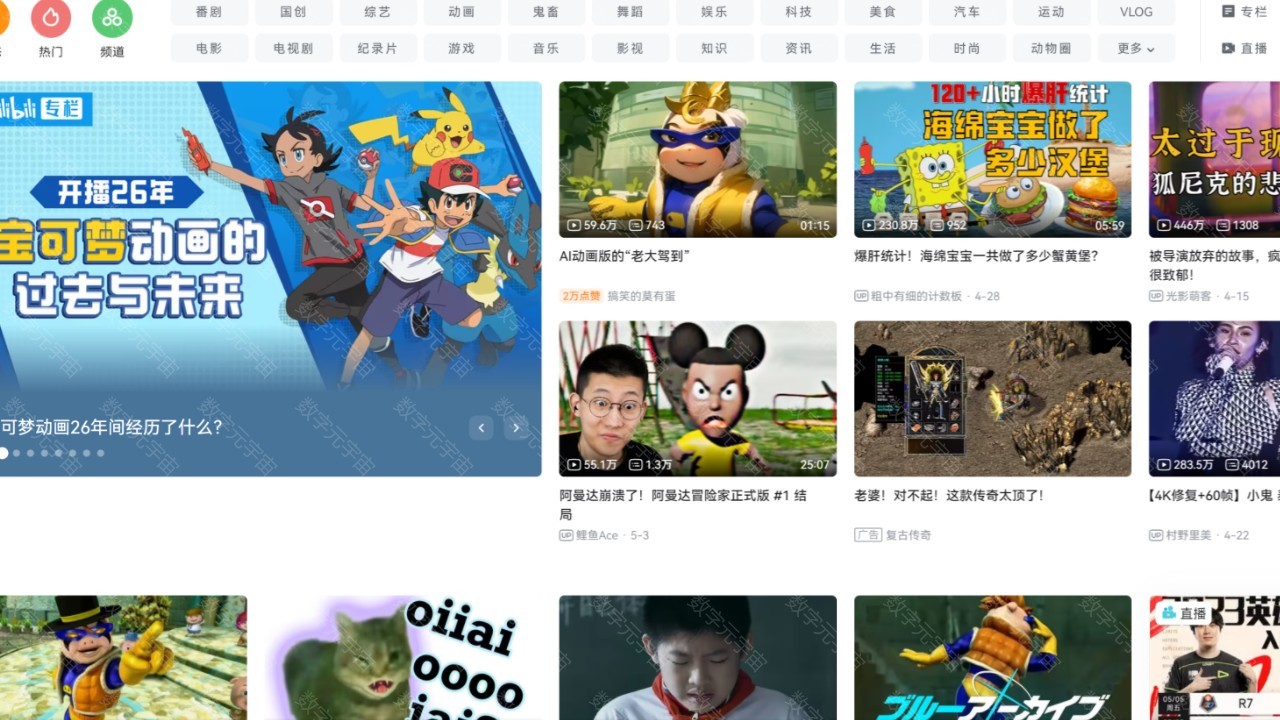This screenshot has width=1280, height=720.
Task: Choose the 知识 category chip
Action: (x=714, y=48)
